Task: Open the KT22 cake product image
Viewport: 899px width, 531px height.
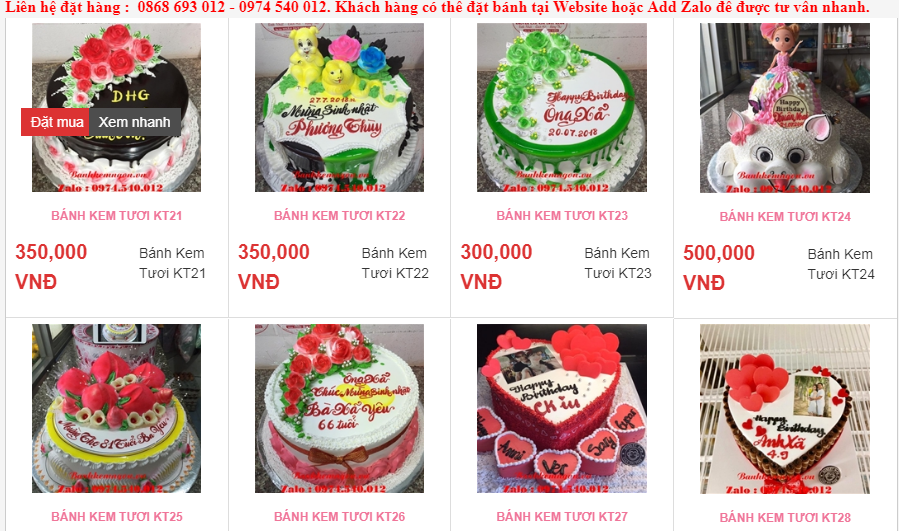Action: pyautogui.click(x=339, y=108)
